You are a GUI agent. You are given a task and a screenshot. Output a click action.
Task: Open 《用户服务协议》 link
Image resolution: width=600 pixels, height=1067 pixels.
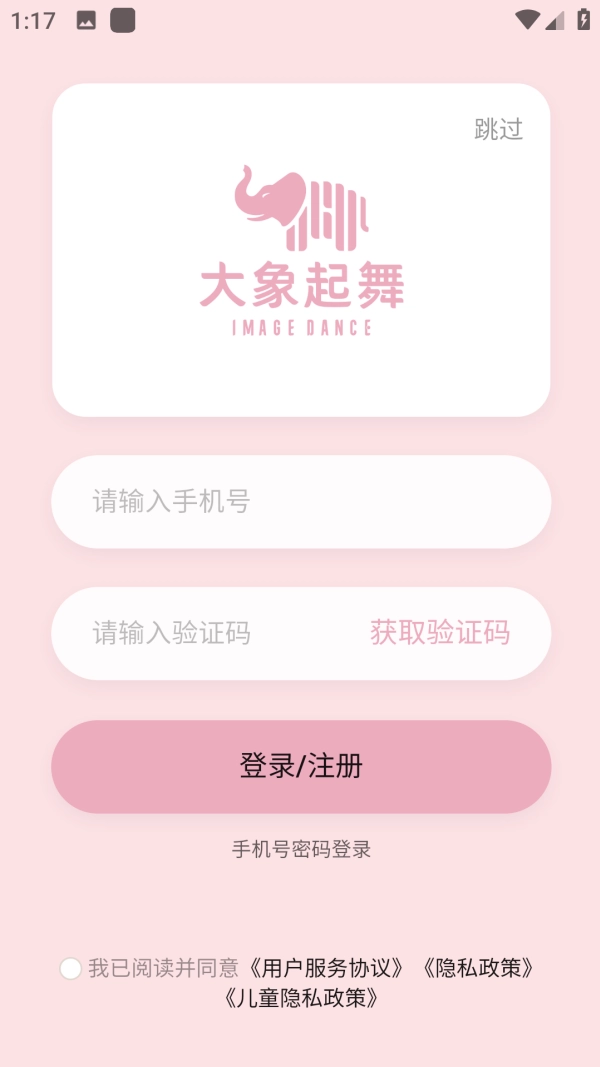click(326, 968)
